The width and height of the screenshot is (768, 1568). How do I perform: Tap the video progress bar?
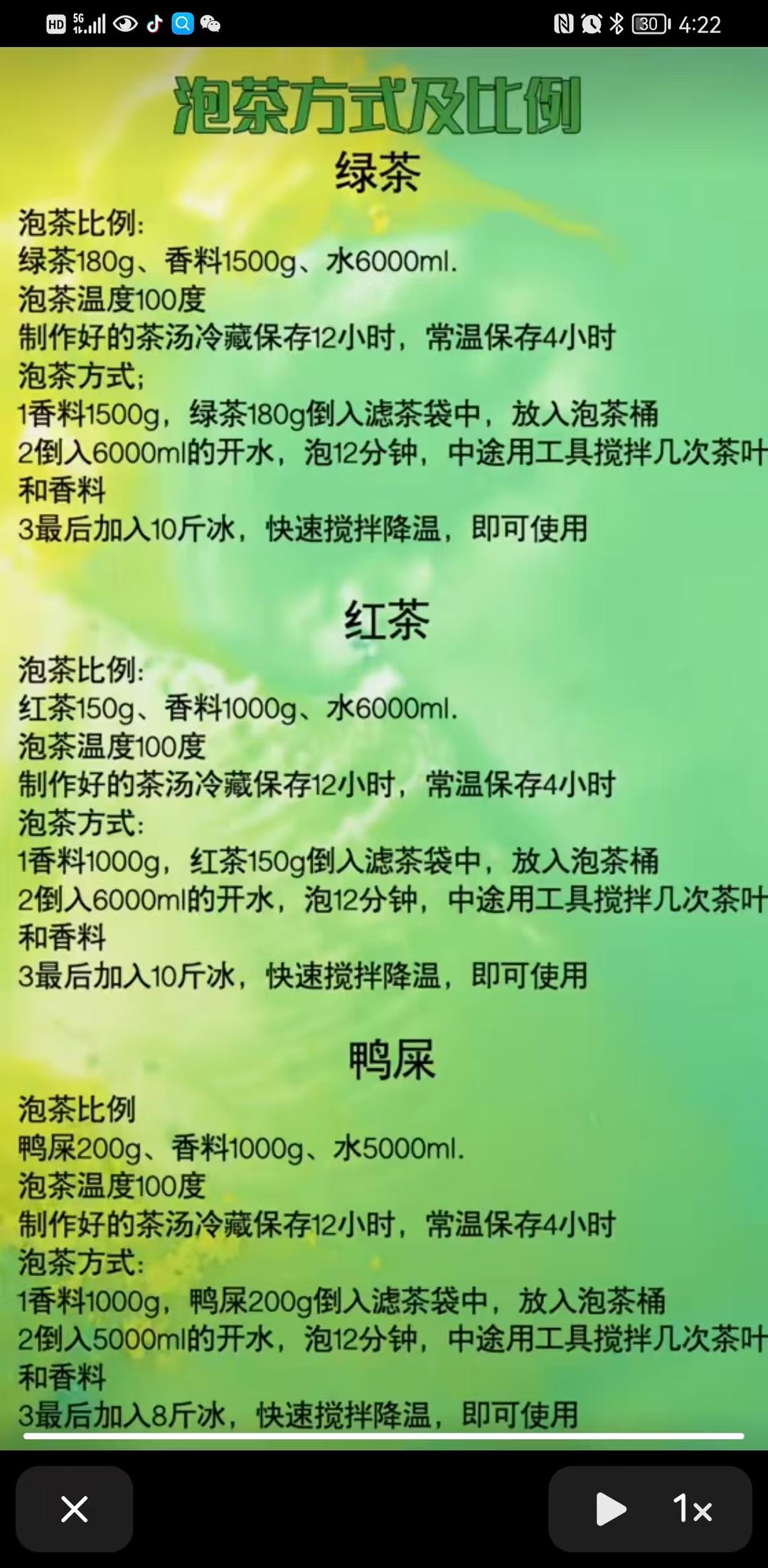coord(384,1436)
